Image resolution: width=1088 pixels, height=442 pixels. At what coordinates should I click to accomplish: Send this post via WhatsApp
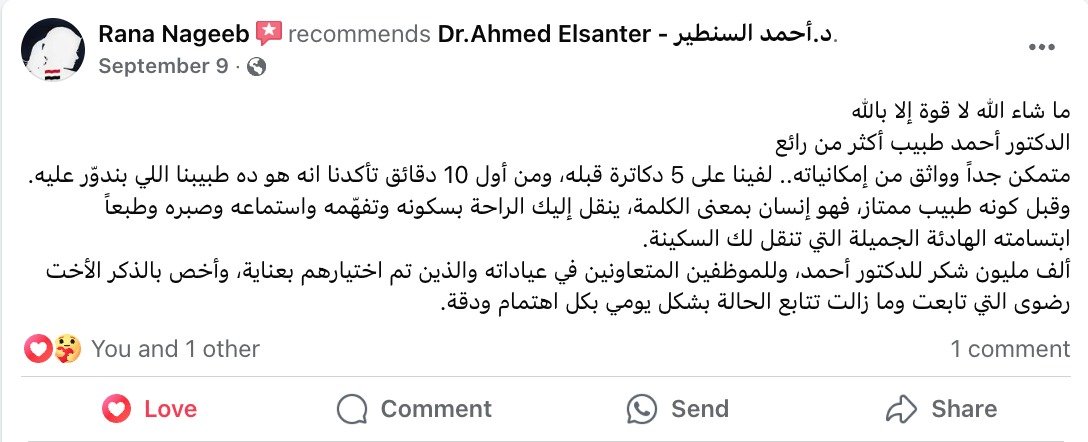tap(677, 408)
